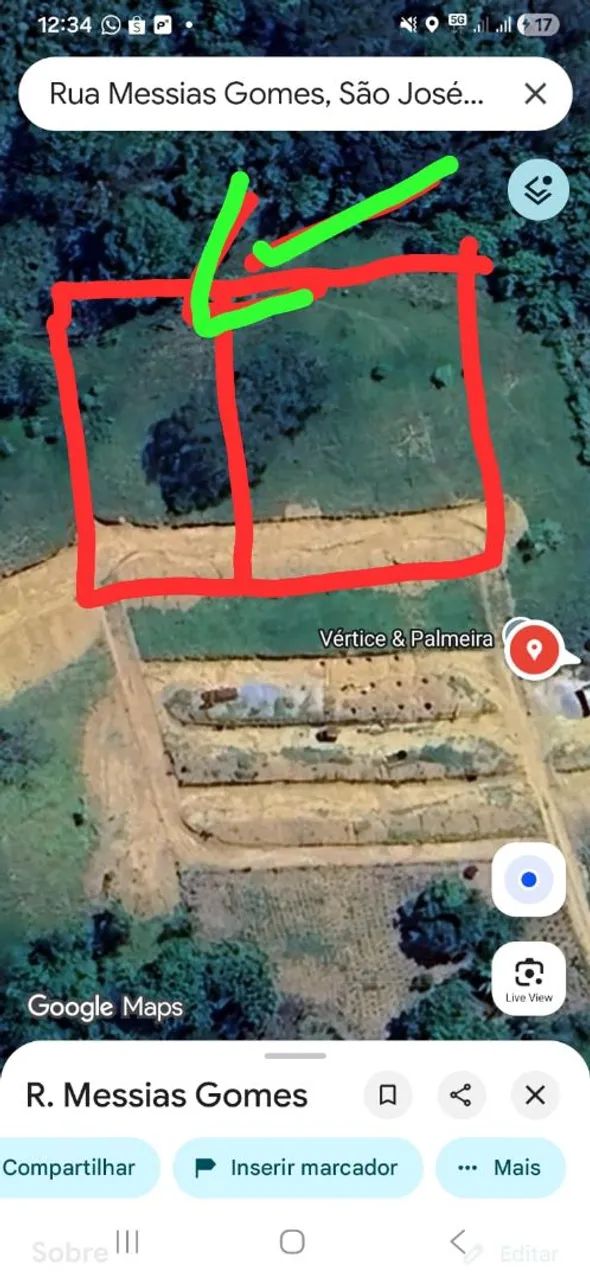The height and width of the screenshot is (1280, 590).
Task: Choose the Inserir marcador chip
Action: tap(298, 1167)
